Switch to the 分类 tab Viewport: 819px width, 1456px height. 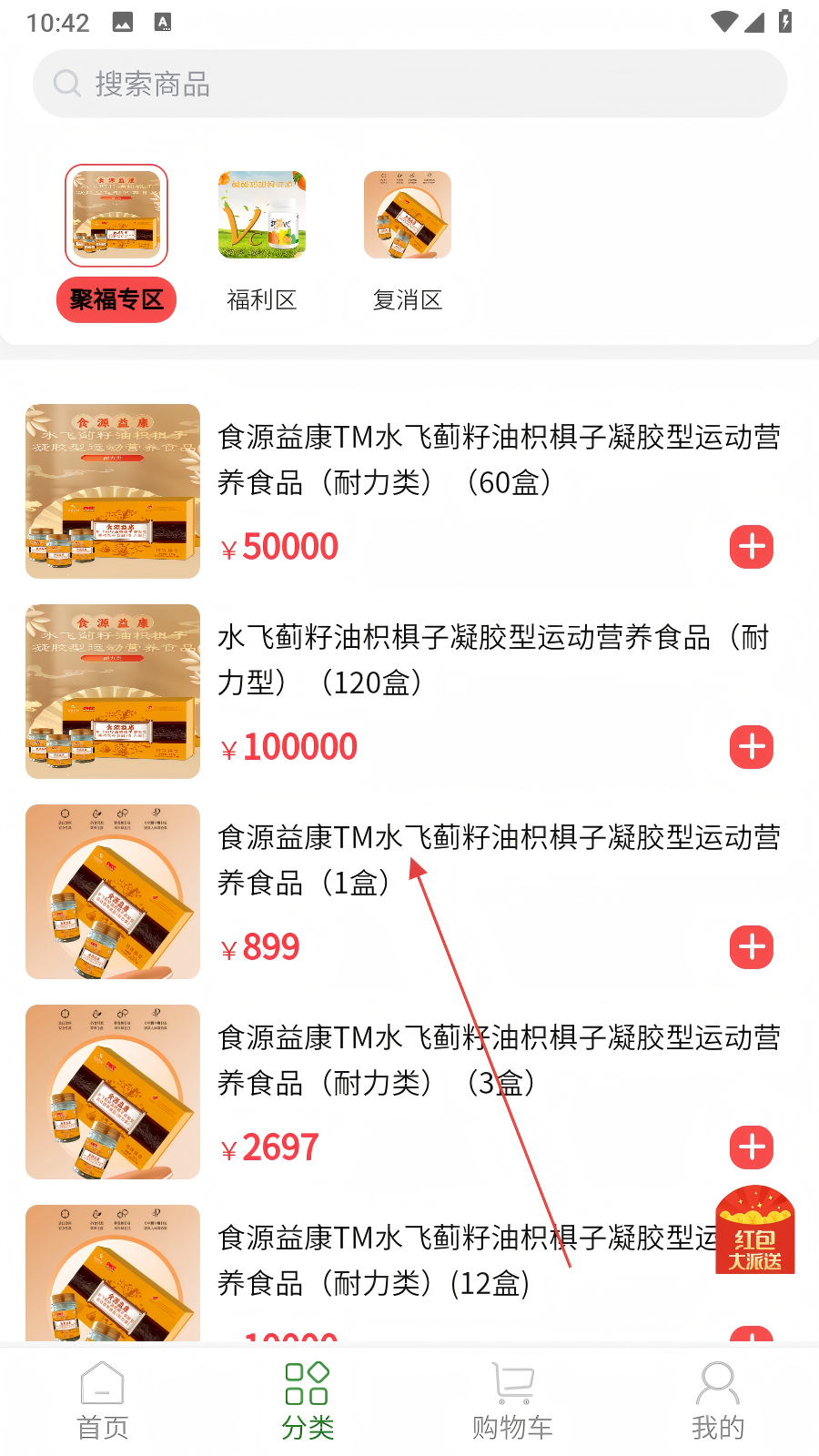[308, 1401]
